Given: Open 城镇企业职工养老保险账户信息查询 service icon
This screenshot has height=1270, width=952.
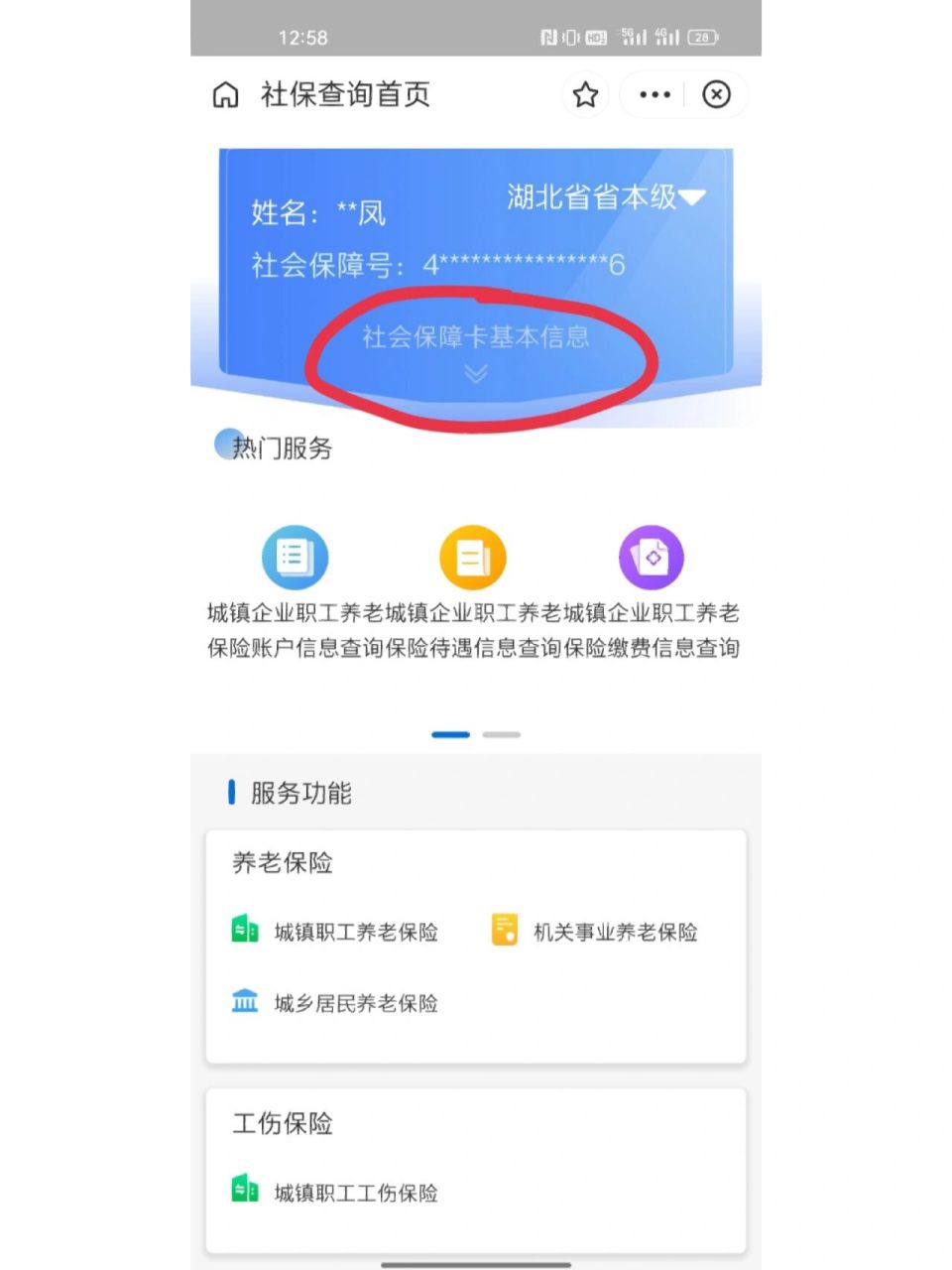Looking at the screenshot, I should (x=294, y=557).
